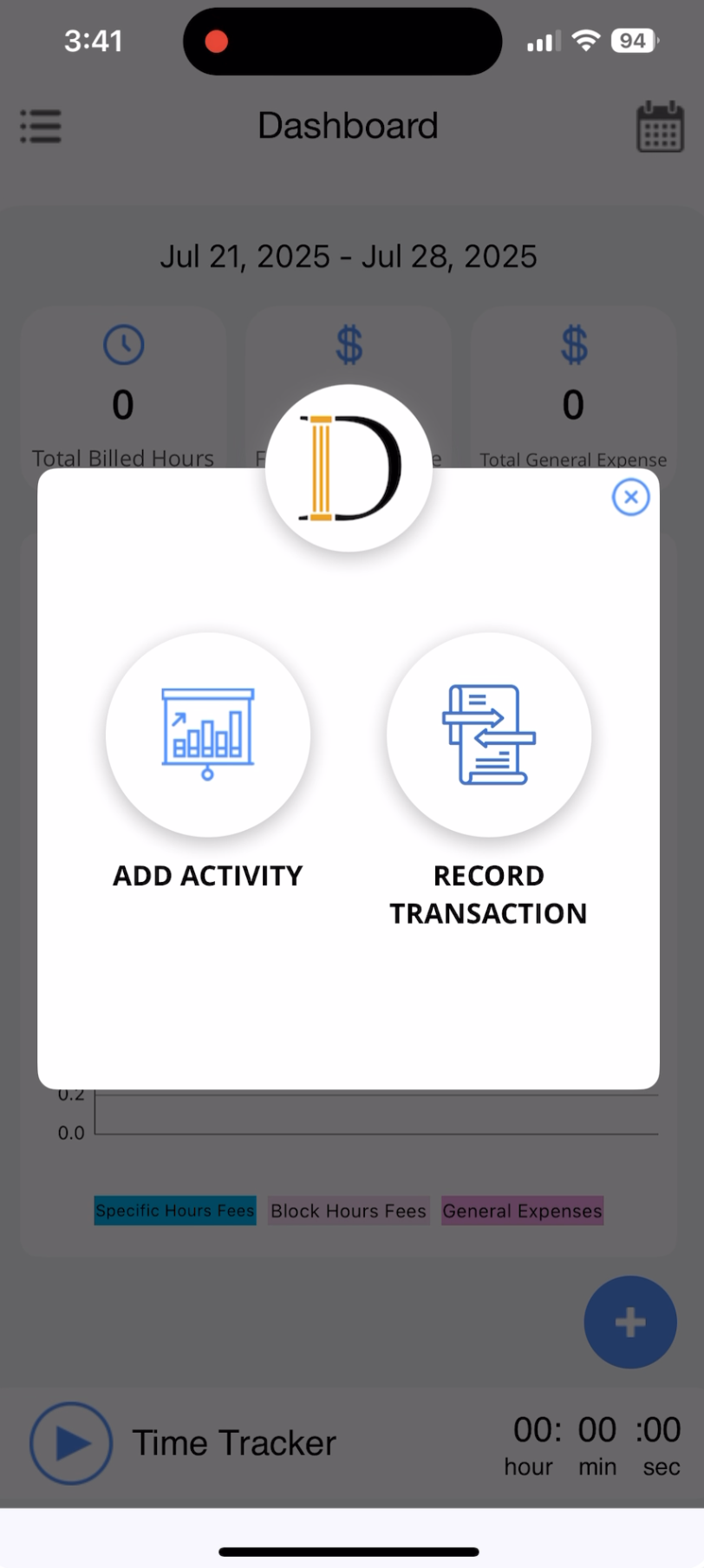The image size is (704, 1568).
Task: Click the clock icon above Total Billed Hours
Action: (123, 344)
